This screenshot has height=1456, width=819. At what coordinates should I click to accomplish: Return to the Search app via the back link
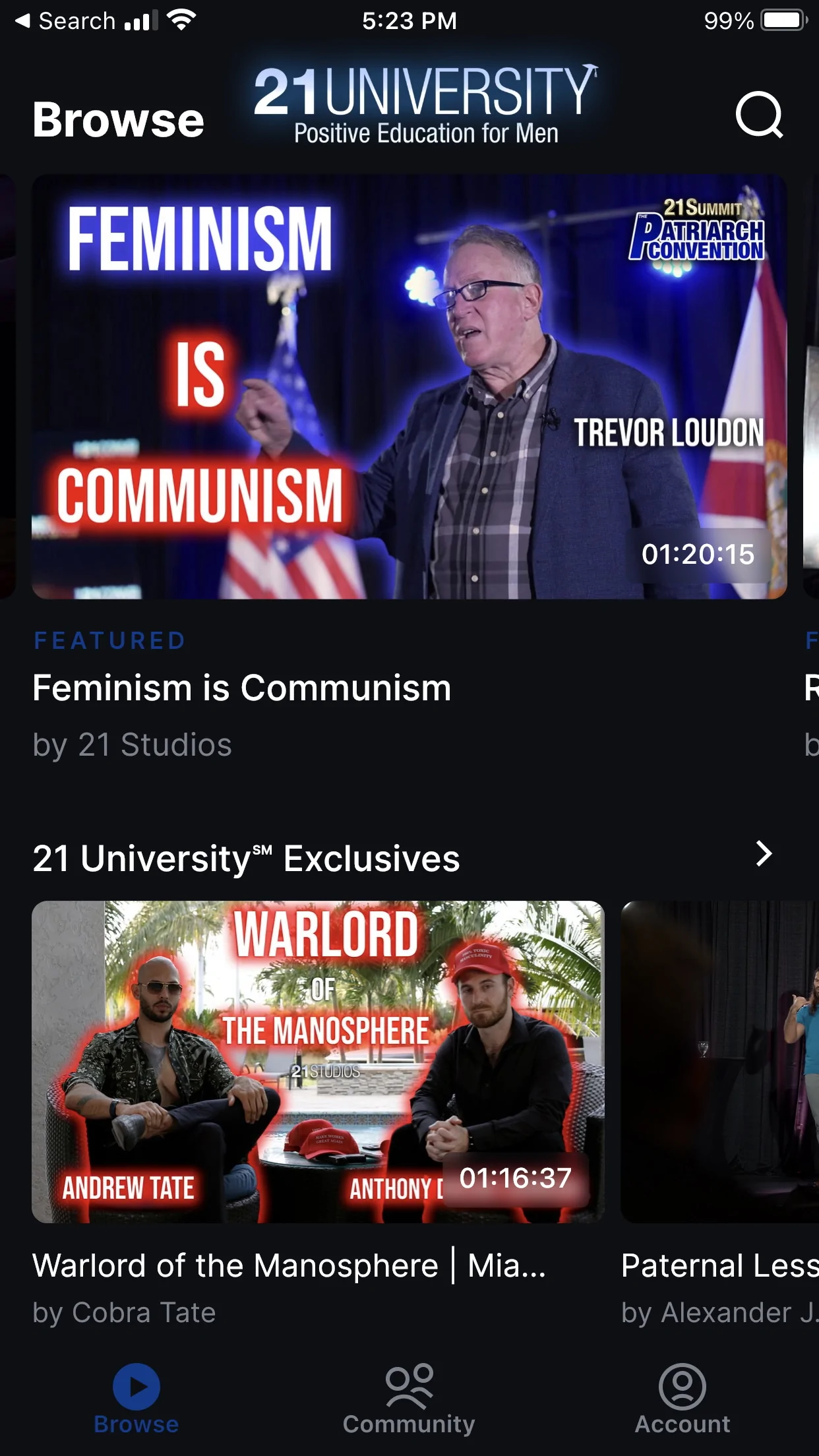click(x=65, y=20)
